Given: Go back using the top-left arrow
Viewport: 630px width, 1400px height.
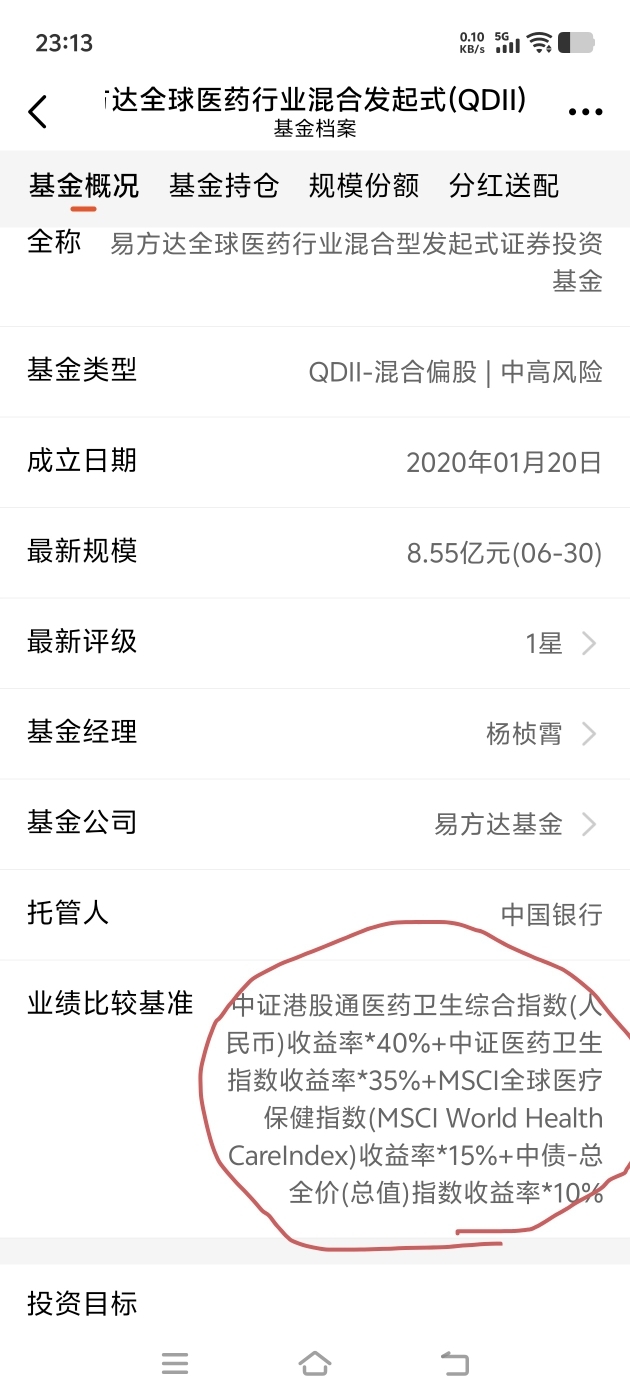Looking at the screenshot, I should click(x=37, y=111).
